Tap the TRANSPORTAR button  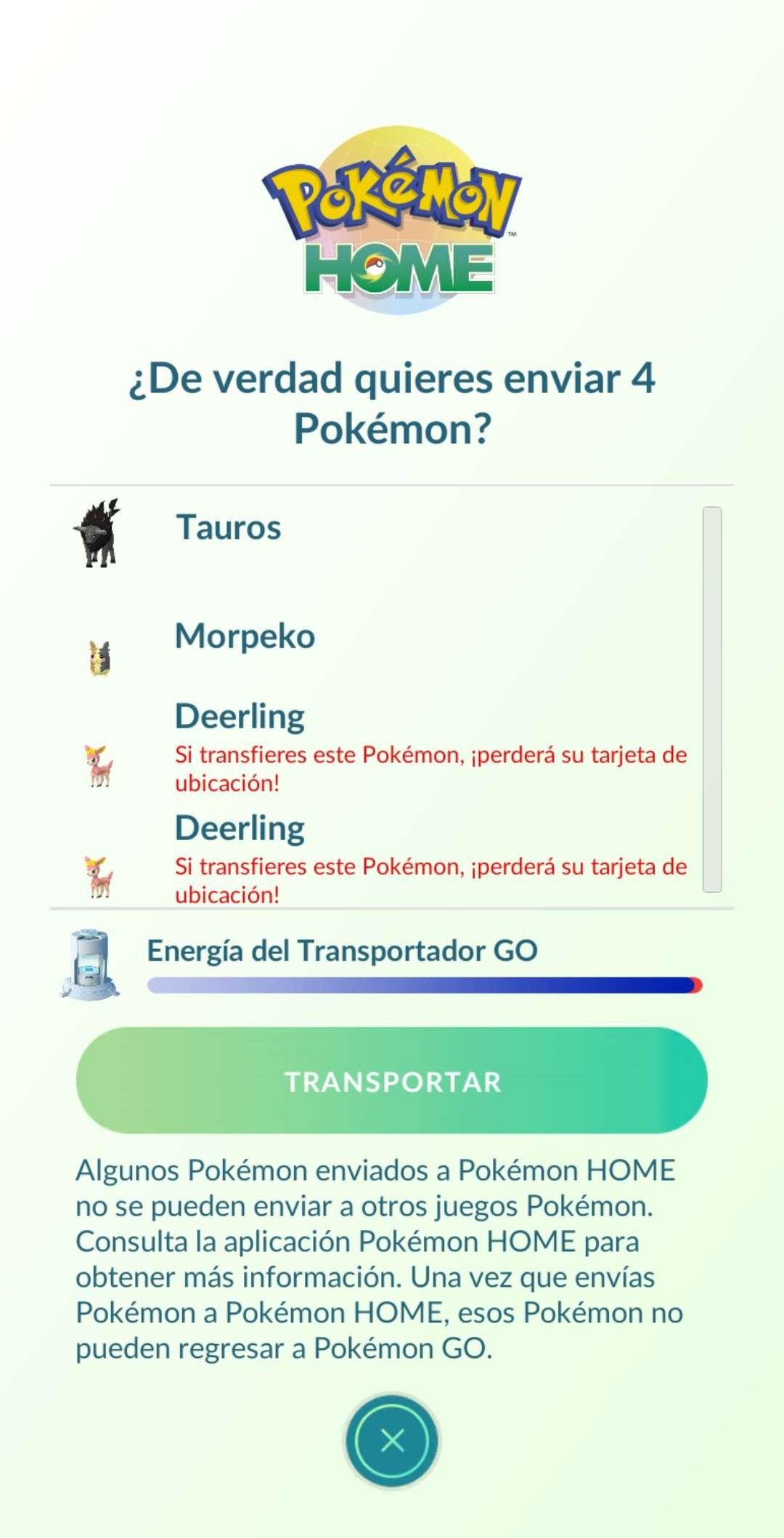[392, 1081]
